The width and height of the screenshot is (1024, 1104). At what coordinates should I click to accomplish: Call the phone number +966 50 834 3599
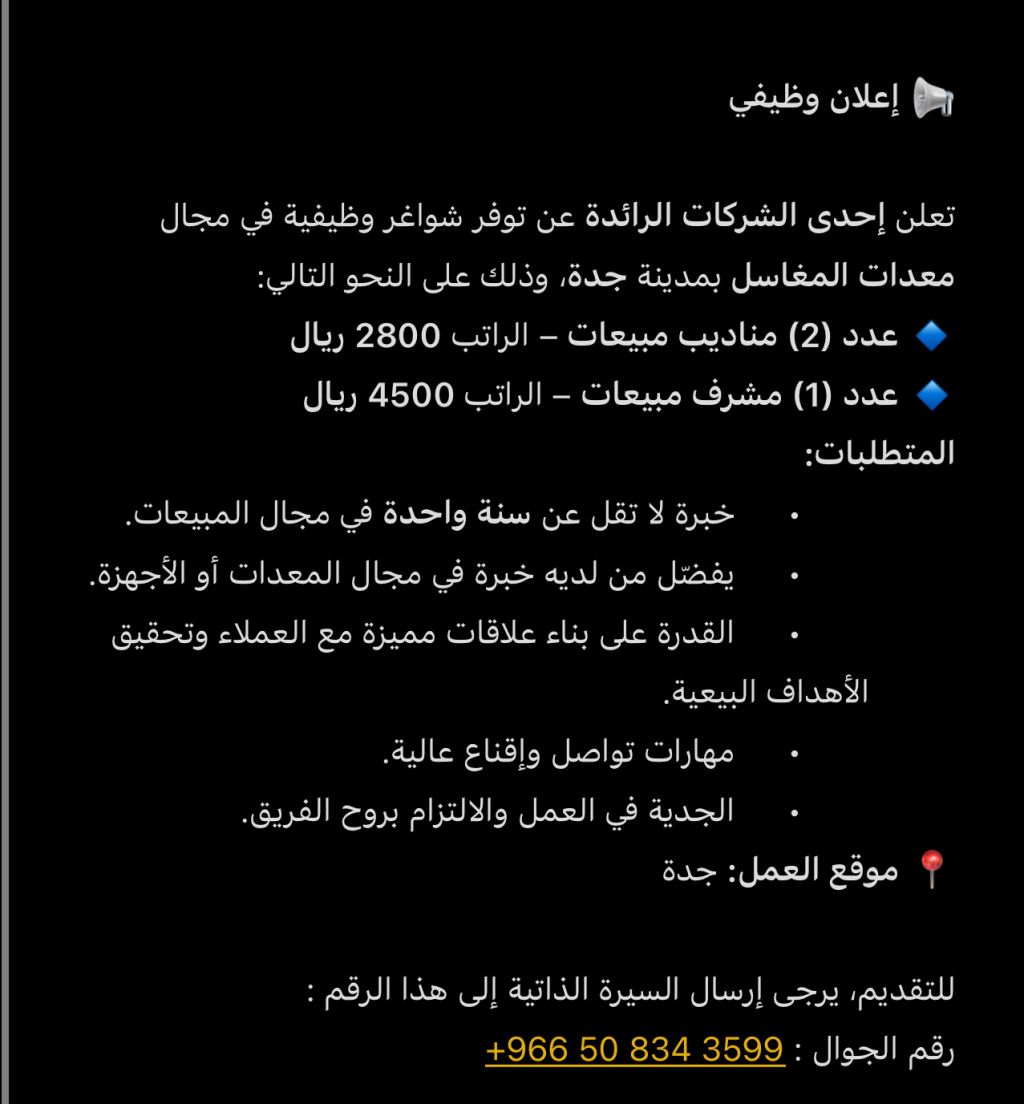634,1050
